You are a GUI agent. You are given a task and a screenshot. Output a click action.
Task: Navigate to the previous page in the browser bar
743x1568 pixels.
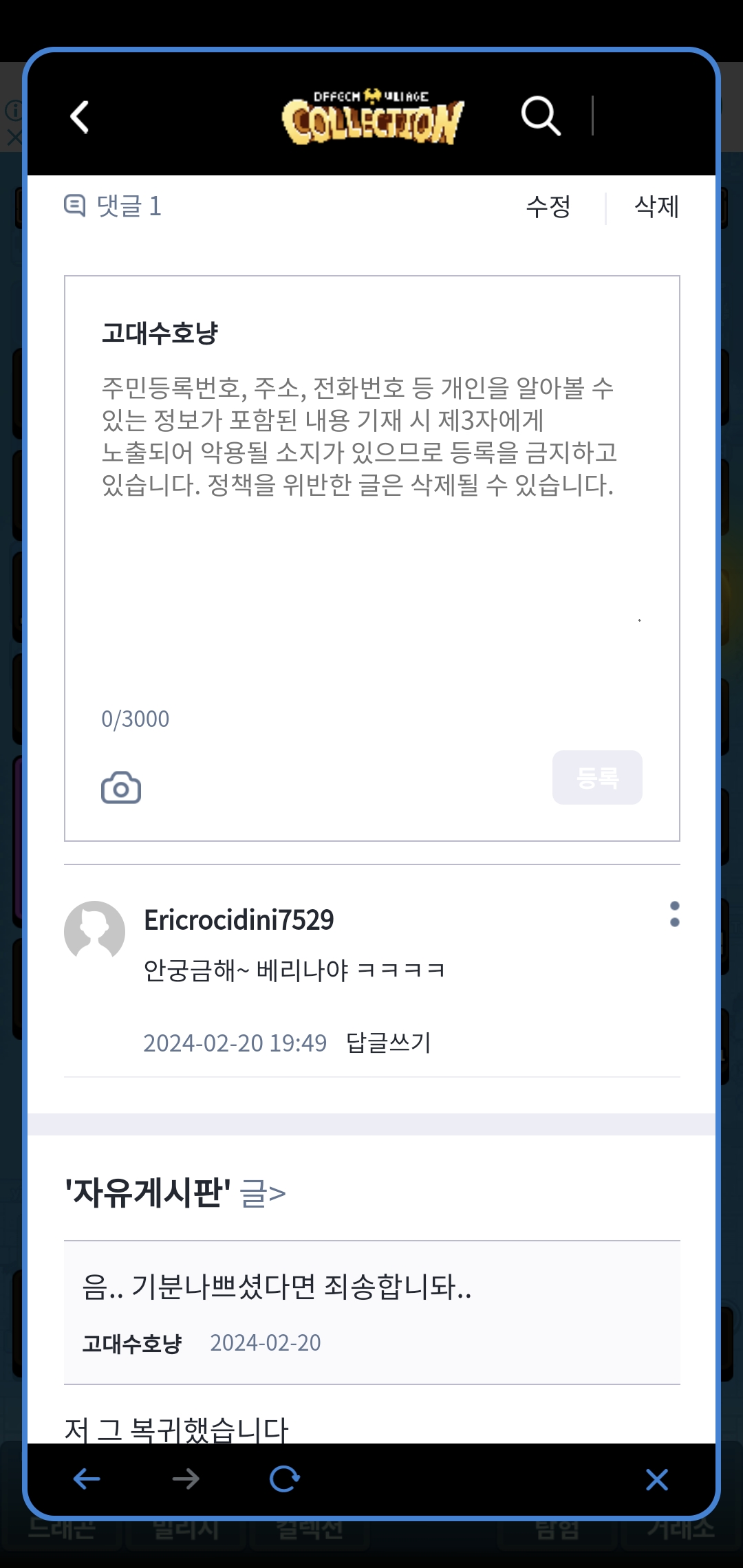[x=87, y=1479]
